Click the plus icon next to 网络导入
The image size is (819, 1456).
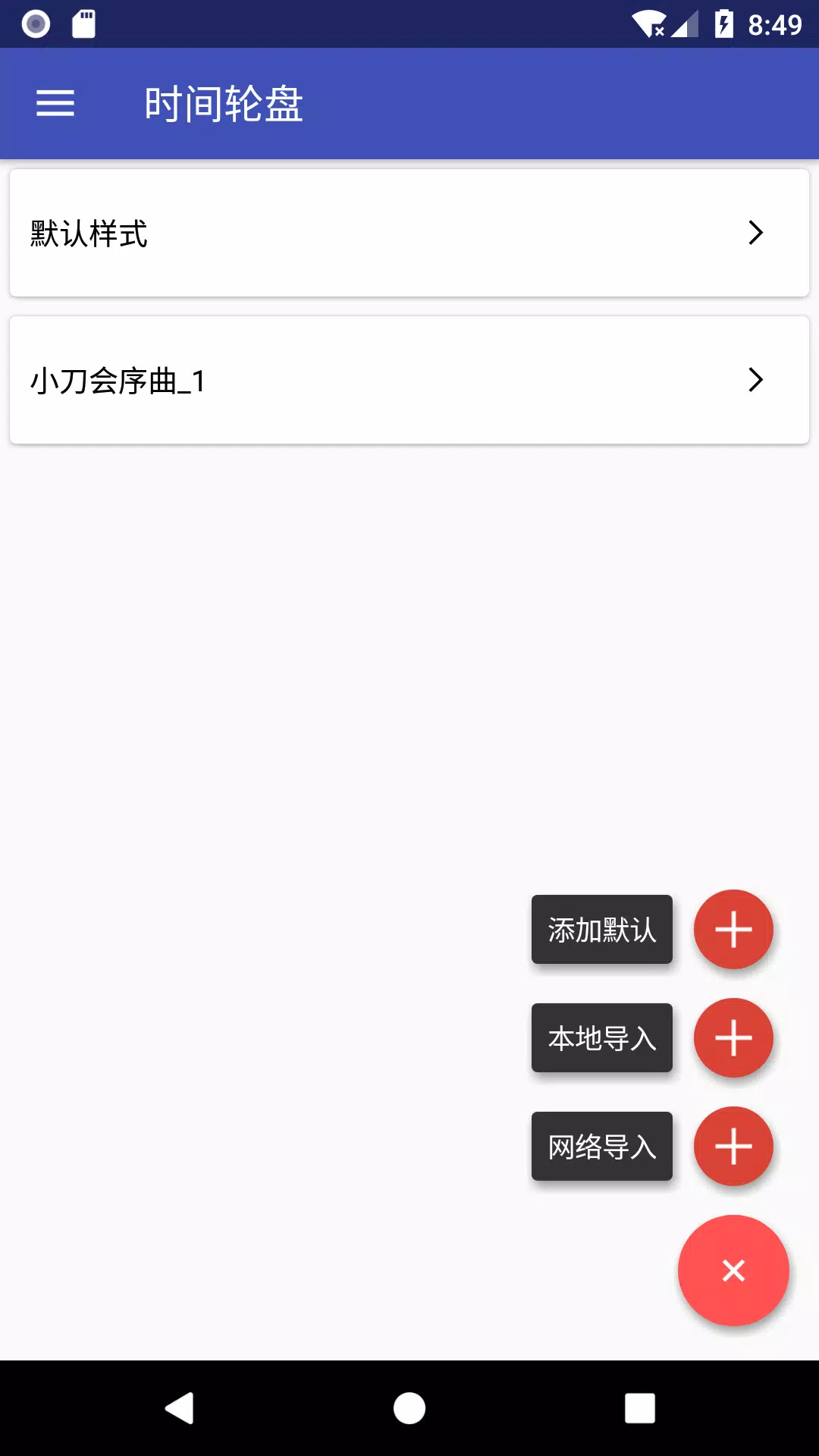[x=733, y=1147]
